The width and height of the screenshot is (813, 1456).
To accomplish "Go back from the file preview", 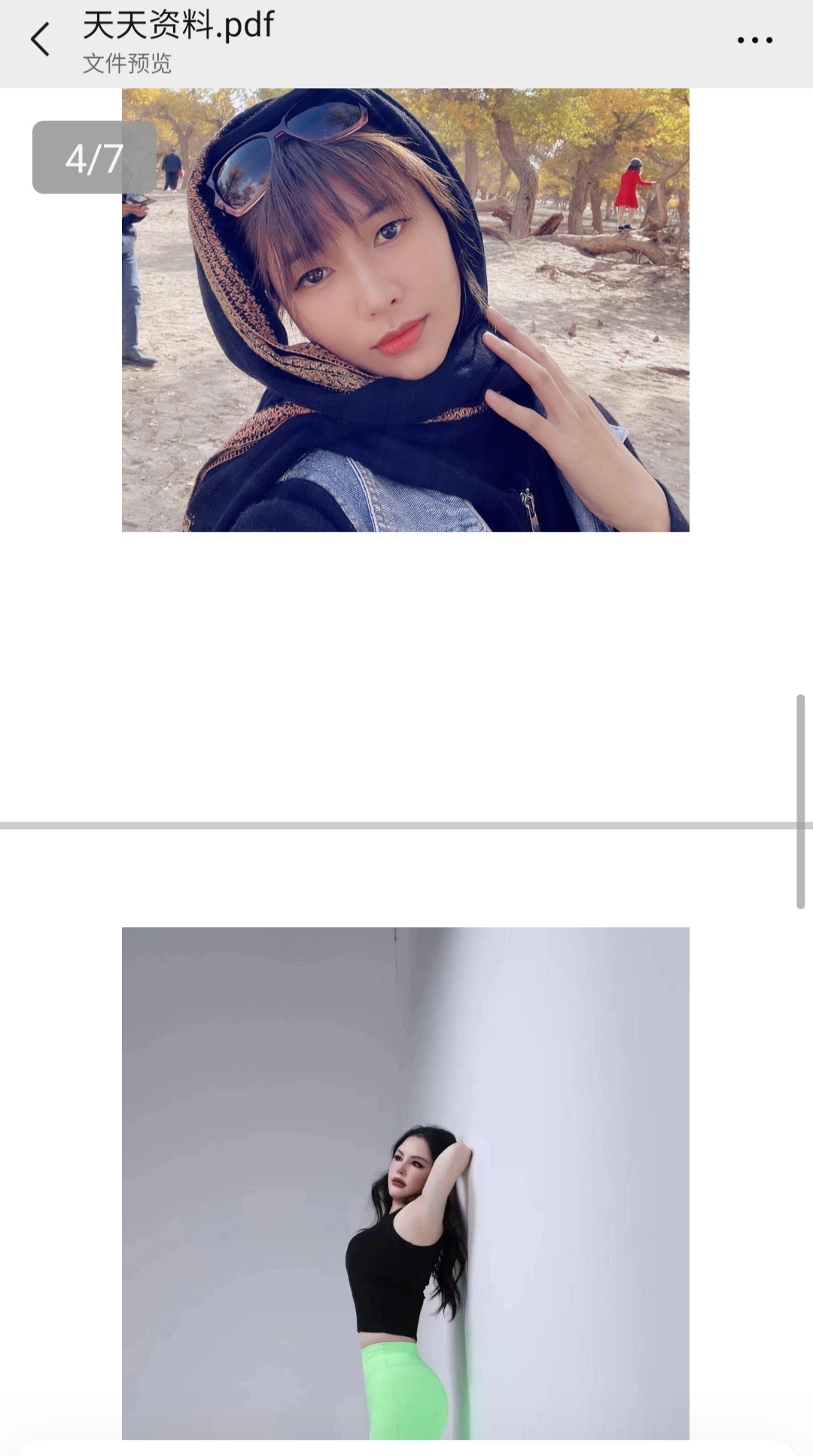I will pos(41,40).
